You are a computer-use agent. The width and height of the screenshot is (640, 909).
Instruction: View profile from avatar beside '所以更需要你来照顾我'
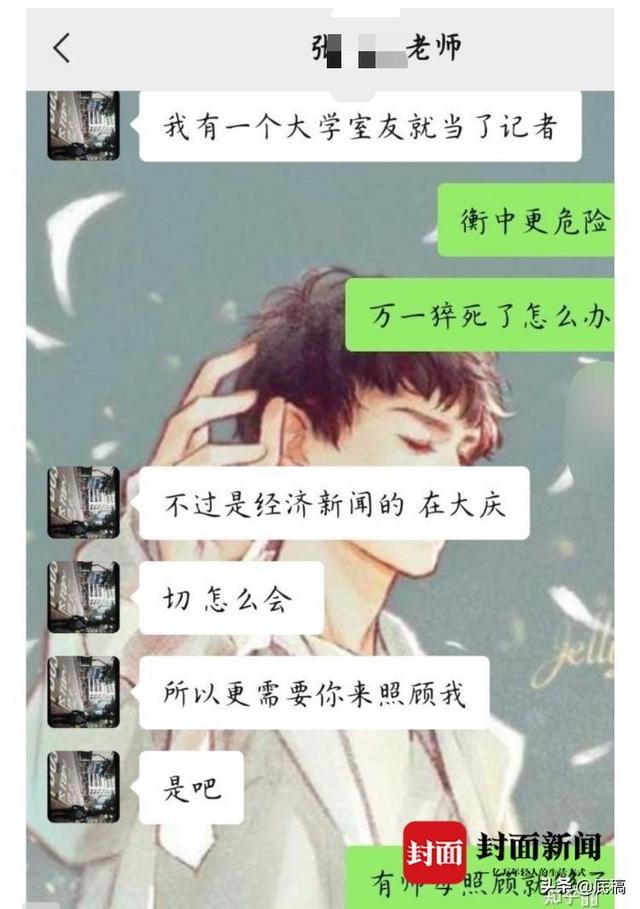[83, 692]
